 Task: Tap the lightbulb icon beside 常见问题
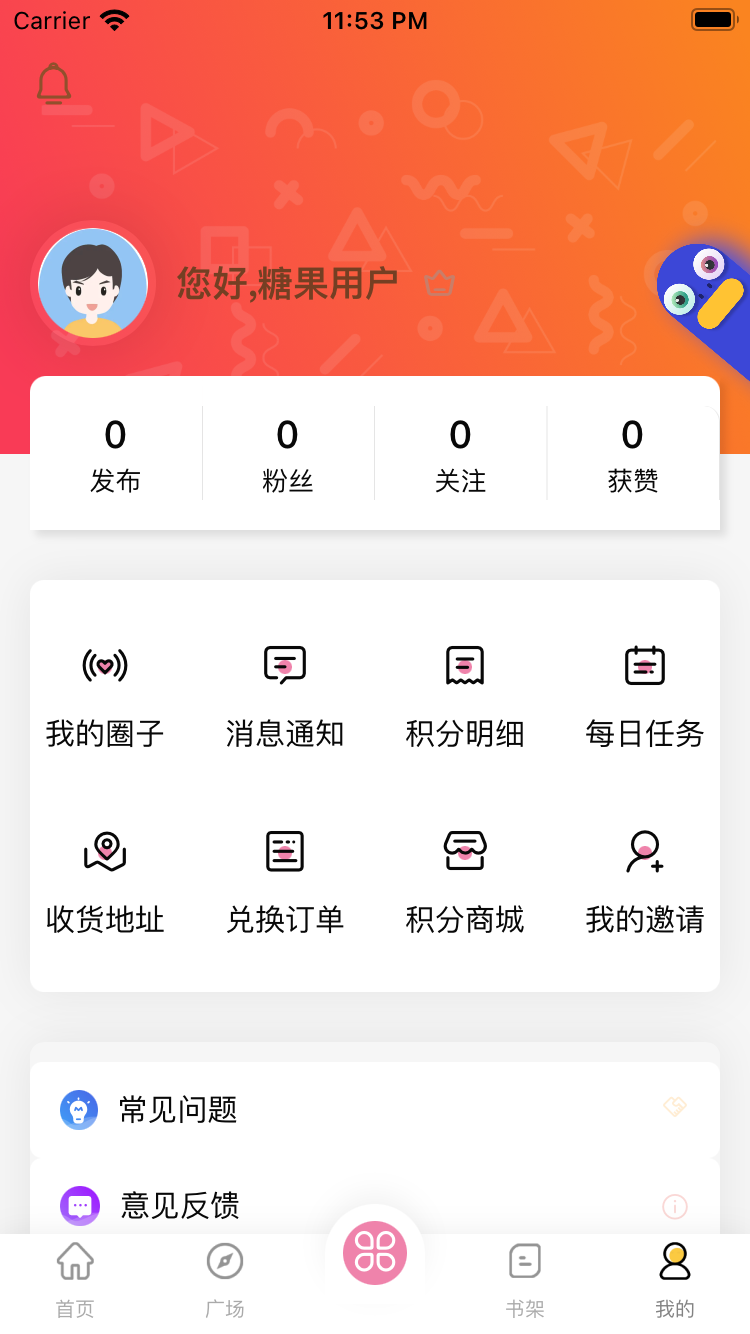pos(79,1109)
